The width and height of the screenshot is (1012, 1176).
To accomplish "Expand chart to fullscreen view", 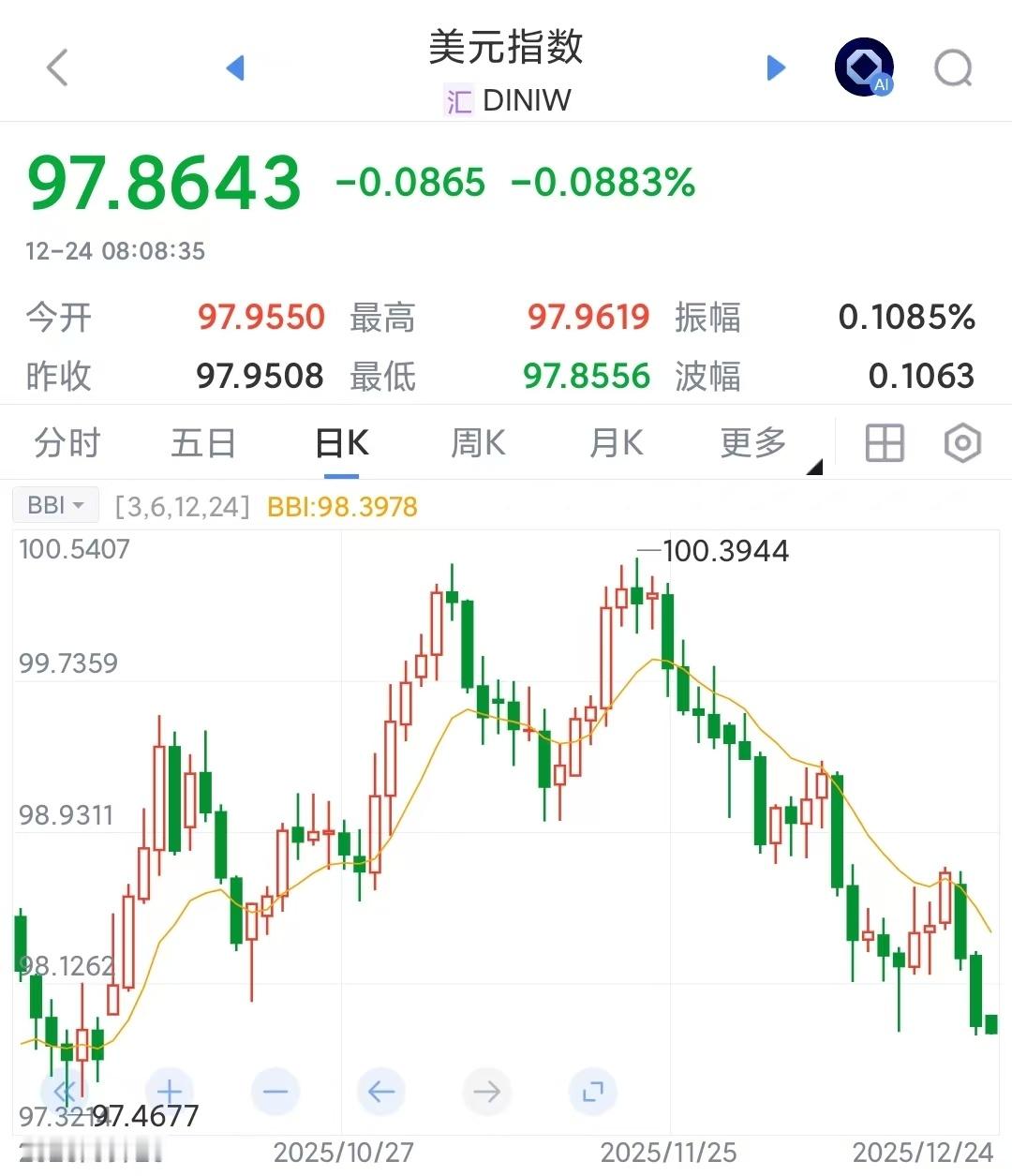I will coord(592,1091).
